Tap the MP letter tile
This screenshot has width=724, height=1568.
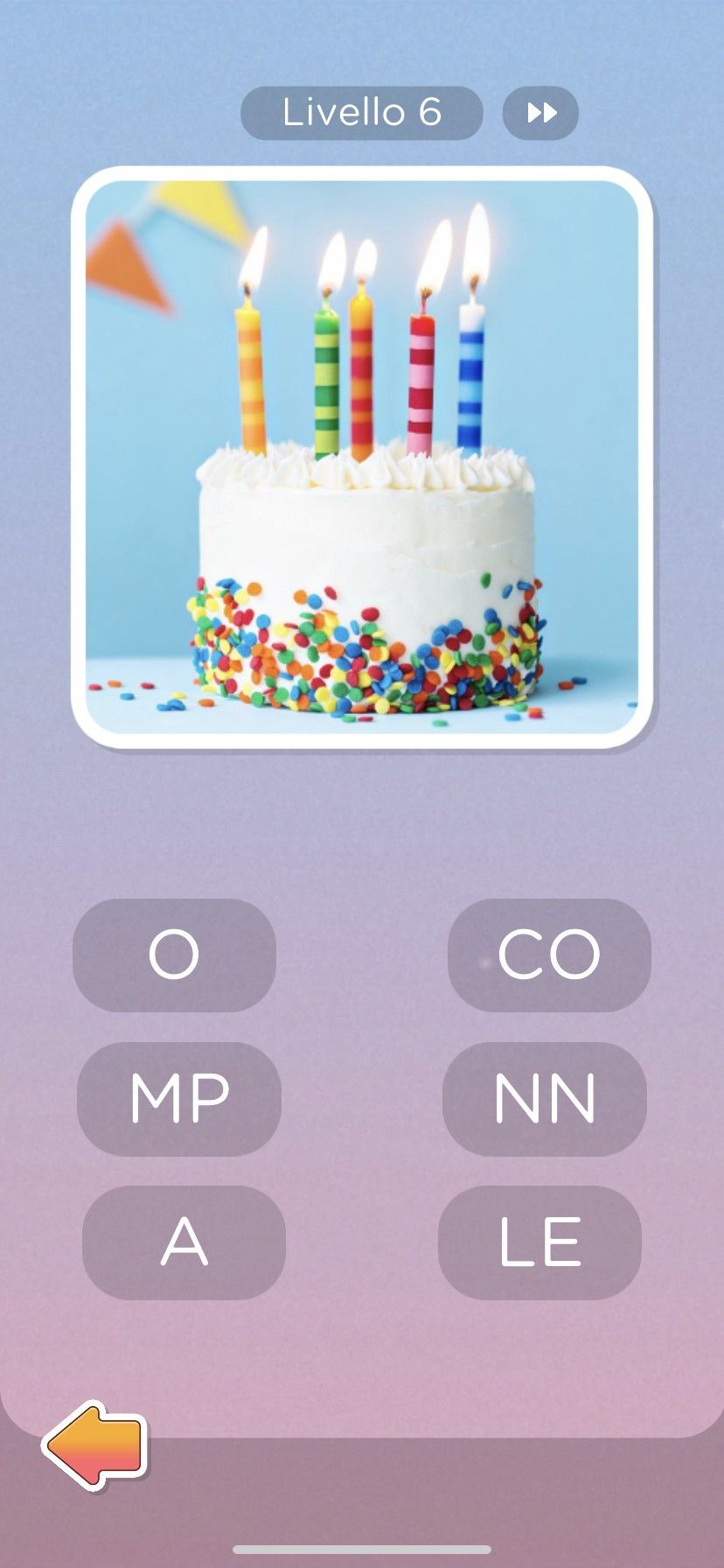179,1098
